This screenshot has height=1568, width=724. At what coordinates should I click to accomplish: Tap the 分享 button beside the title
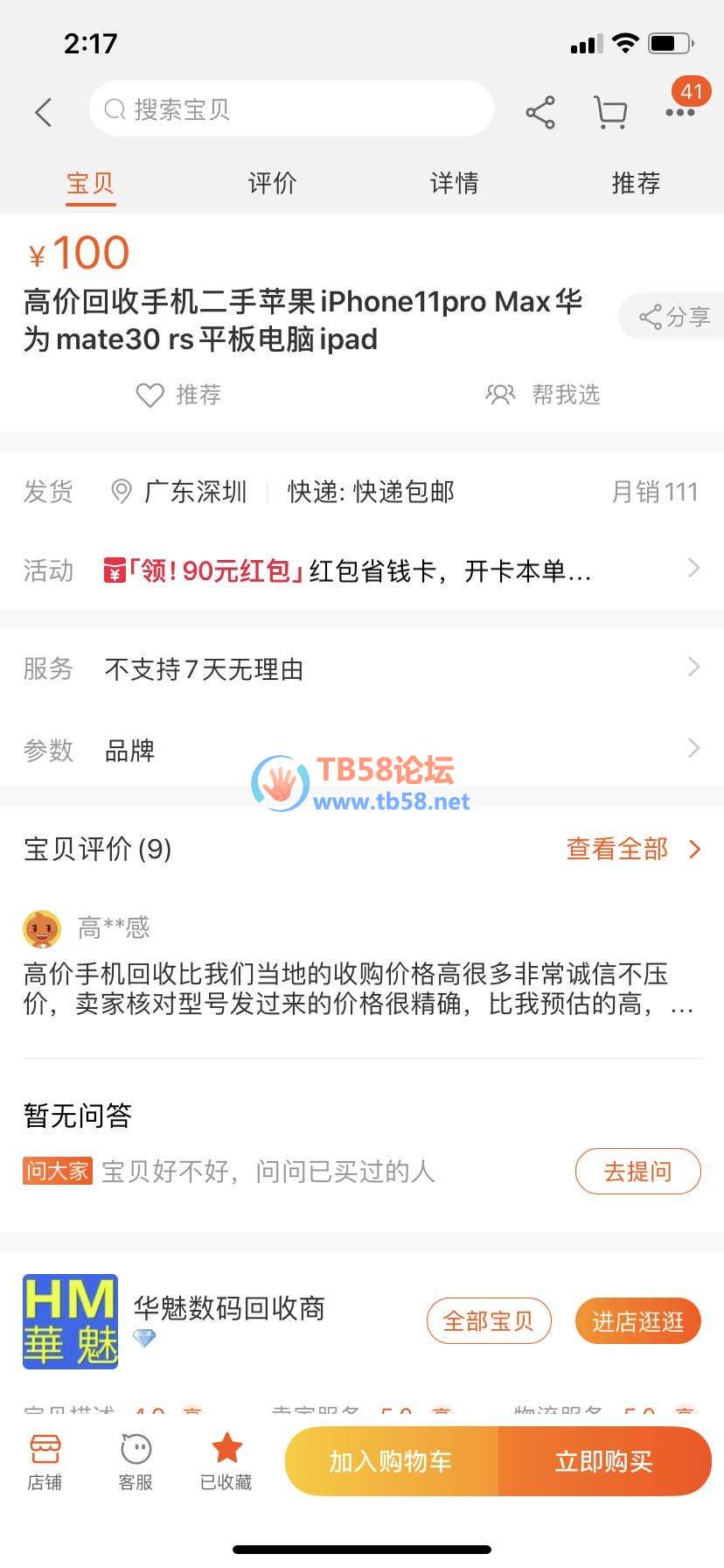tap(673, 317)
